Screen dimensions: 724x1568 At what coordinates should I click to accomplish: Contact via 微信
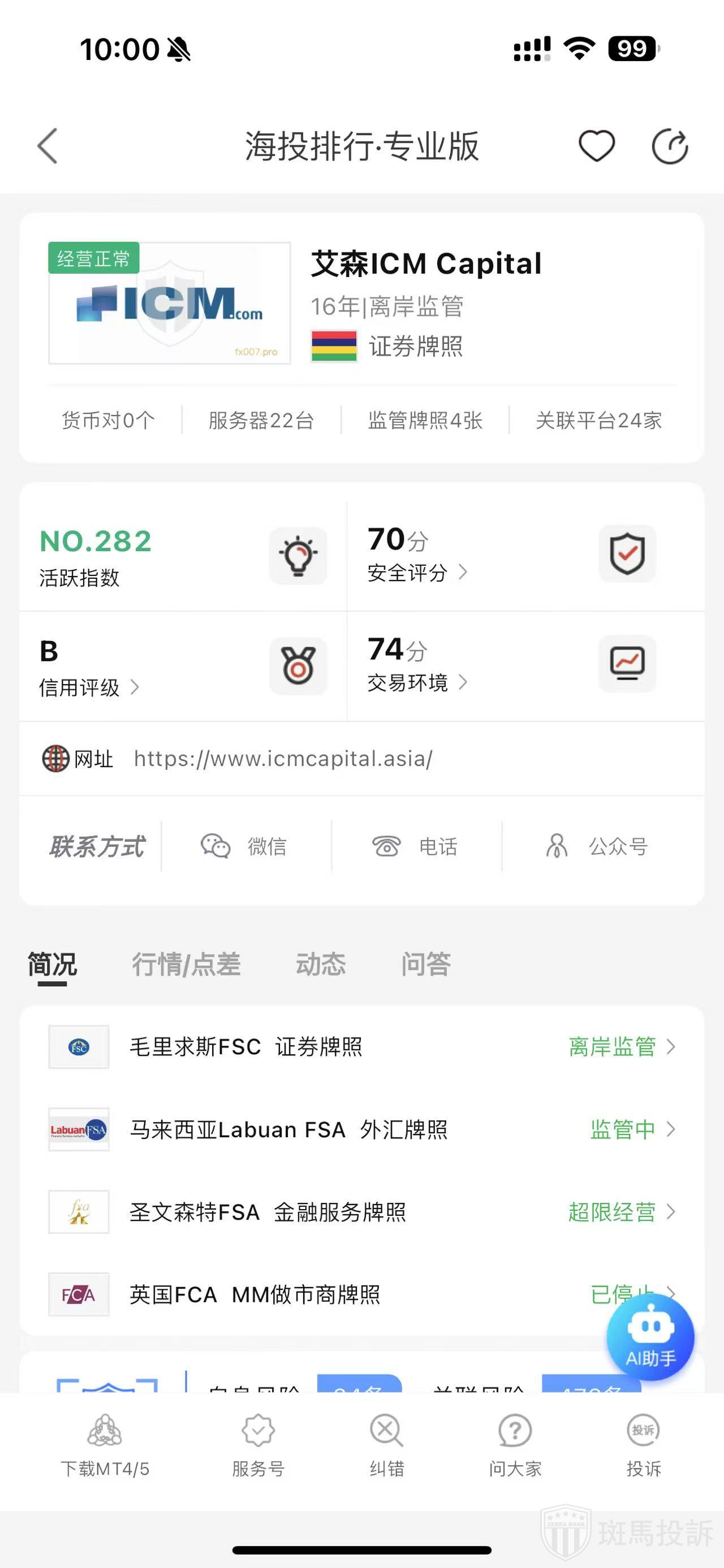245,846
